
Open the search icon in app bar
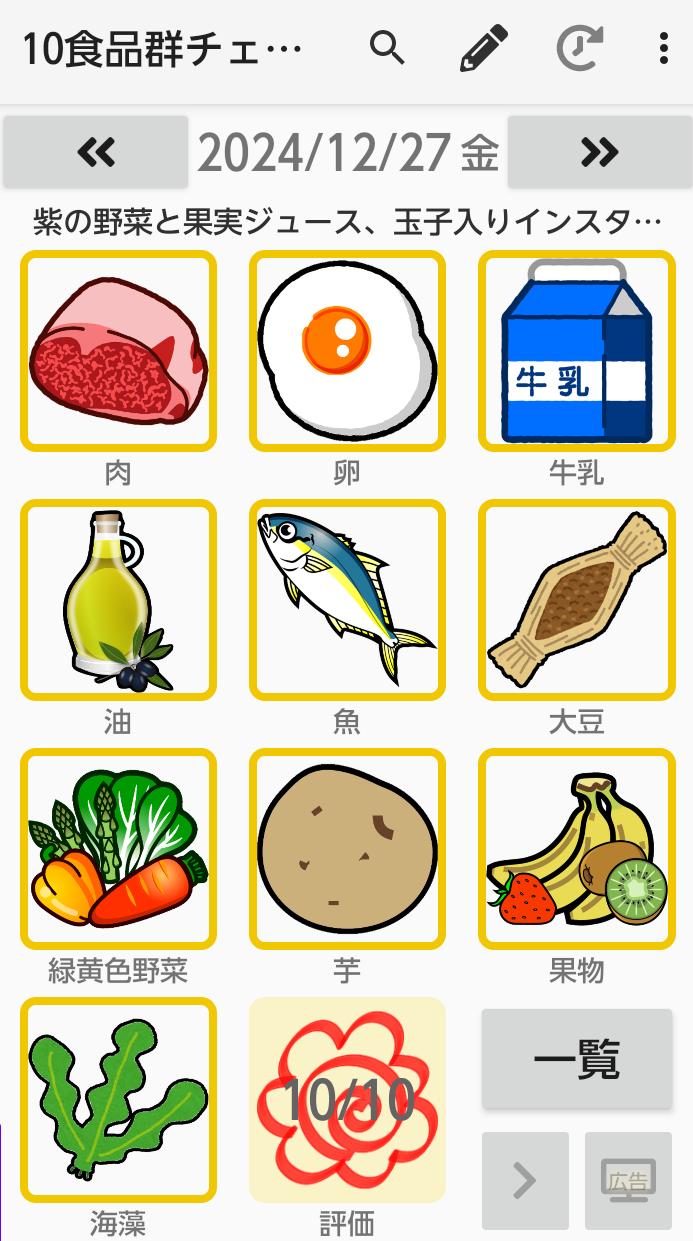click(388, 48)
